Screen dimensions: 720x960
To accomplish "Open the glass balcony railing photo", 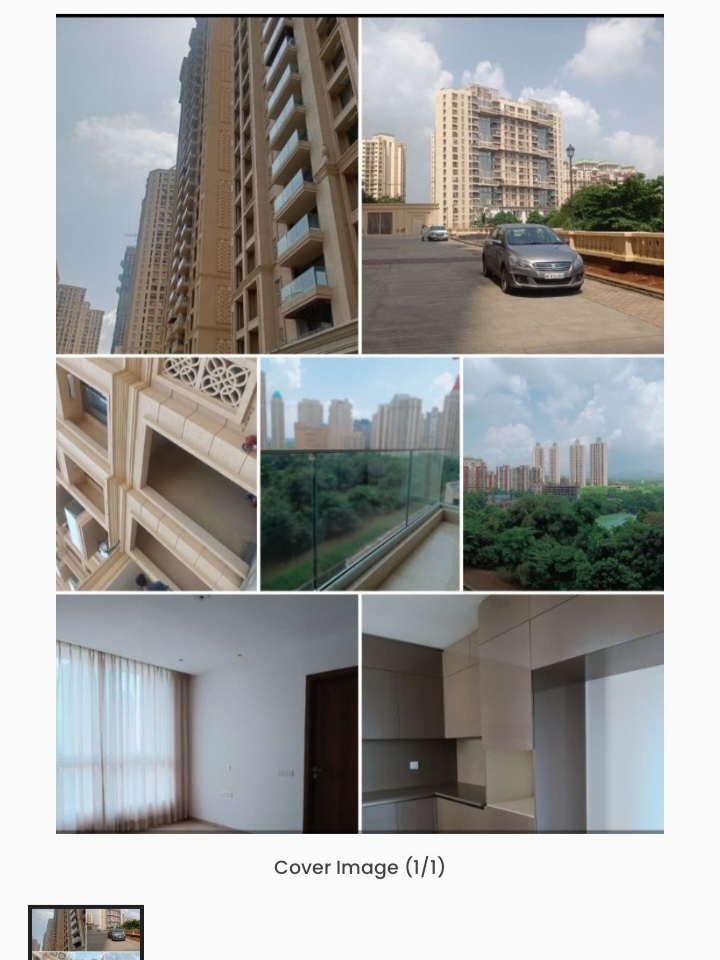I will (360, 475).
